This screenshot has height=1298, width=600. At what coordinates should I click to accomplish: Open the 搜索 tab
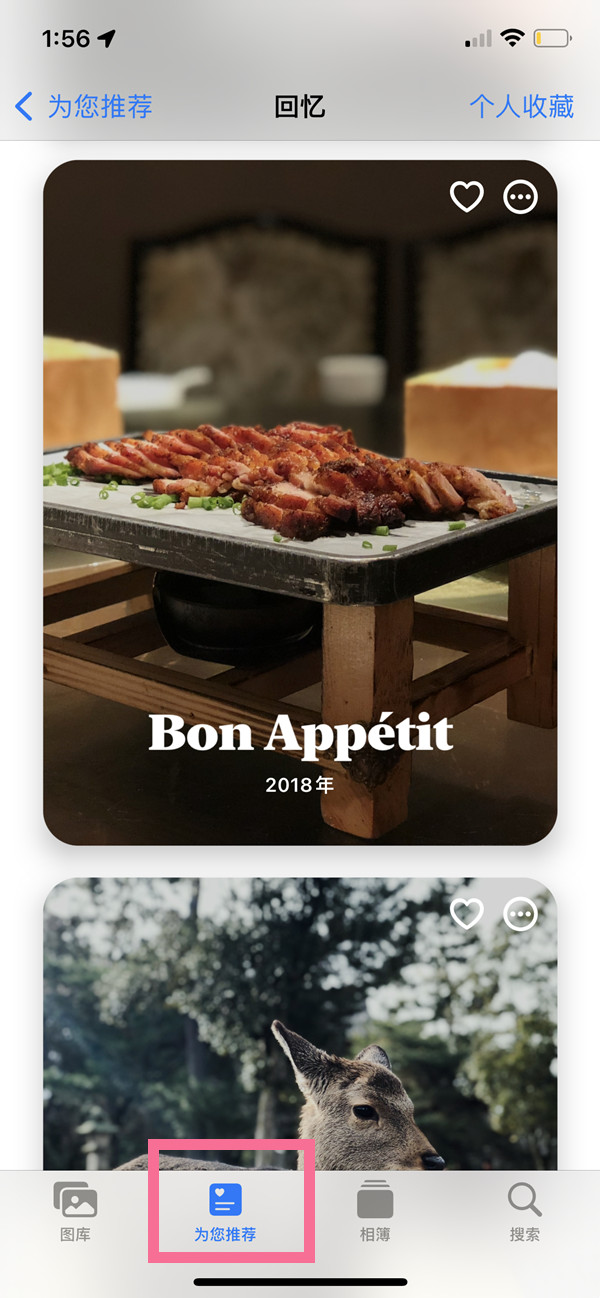[x=524, y=1212]
